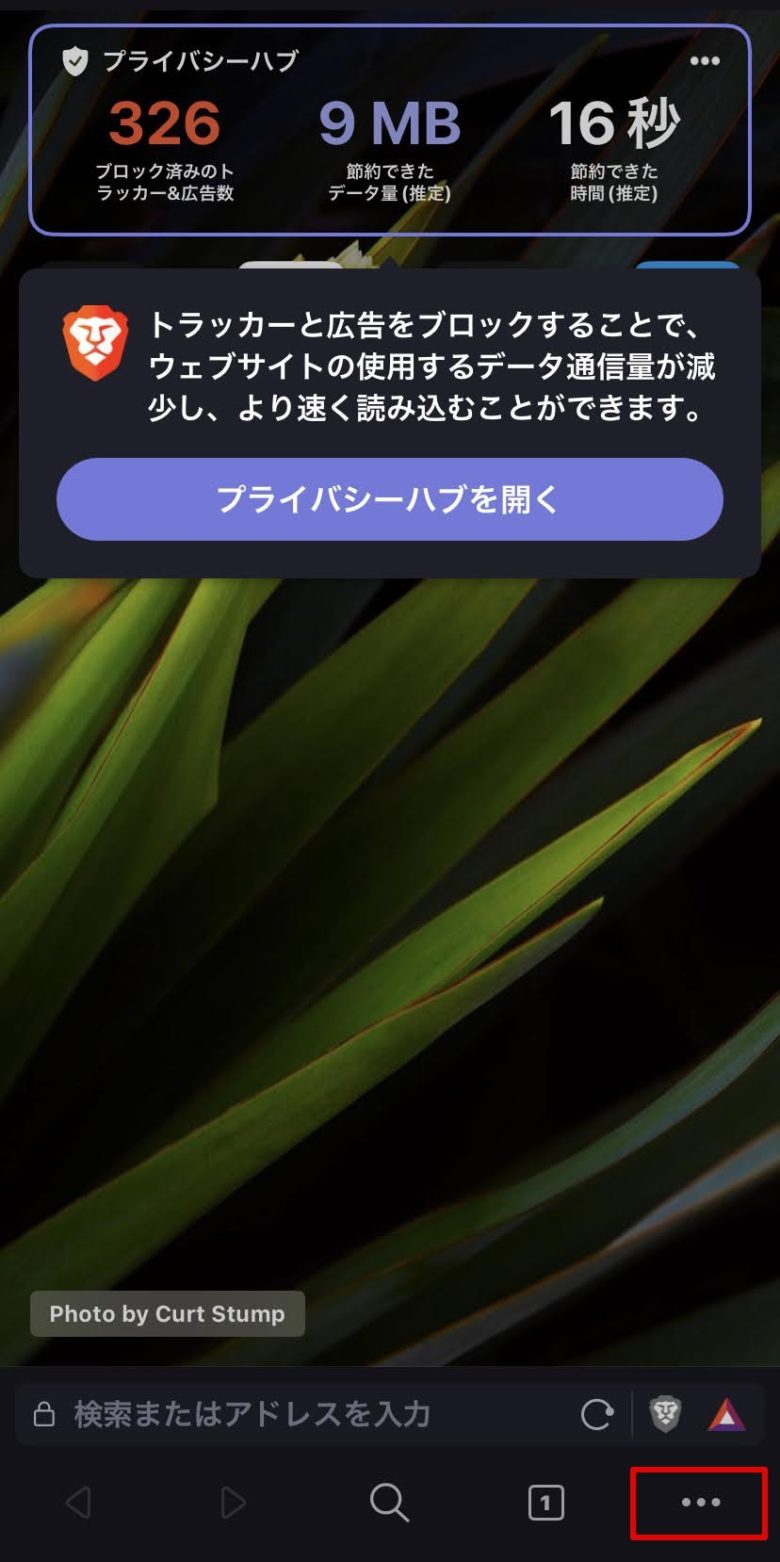Open the bottom toolbar three-dot menu
Viewport: 780px width, 1562px height.
[700, 1502]
